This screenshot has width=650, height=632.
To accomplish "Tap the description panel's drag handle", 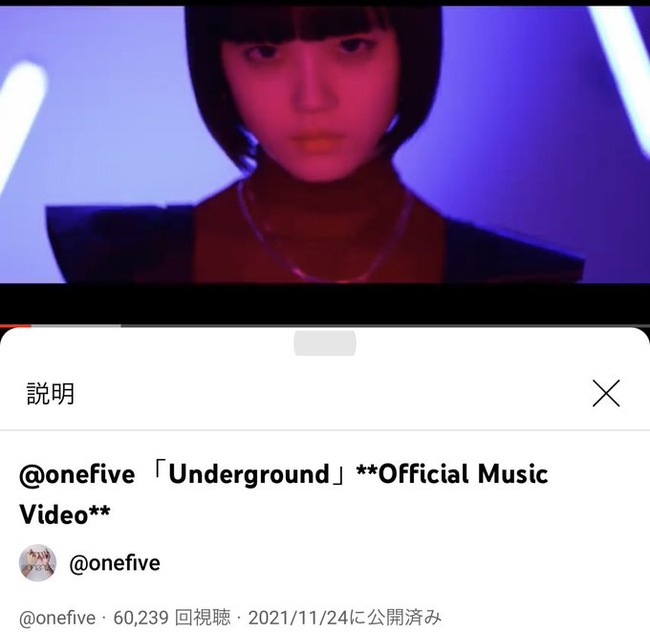I will [325, 343].
